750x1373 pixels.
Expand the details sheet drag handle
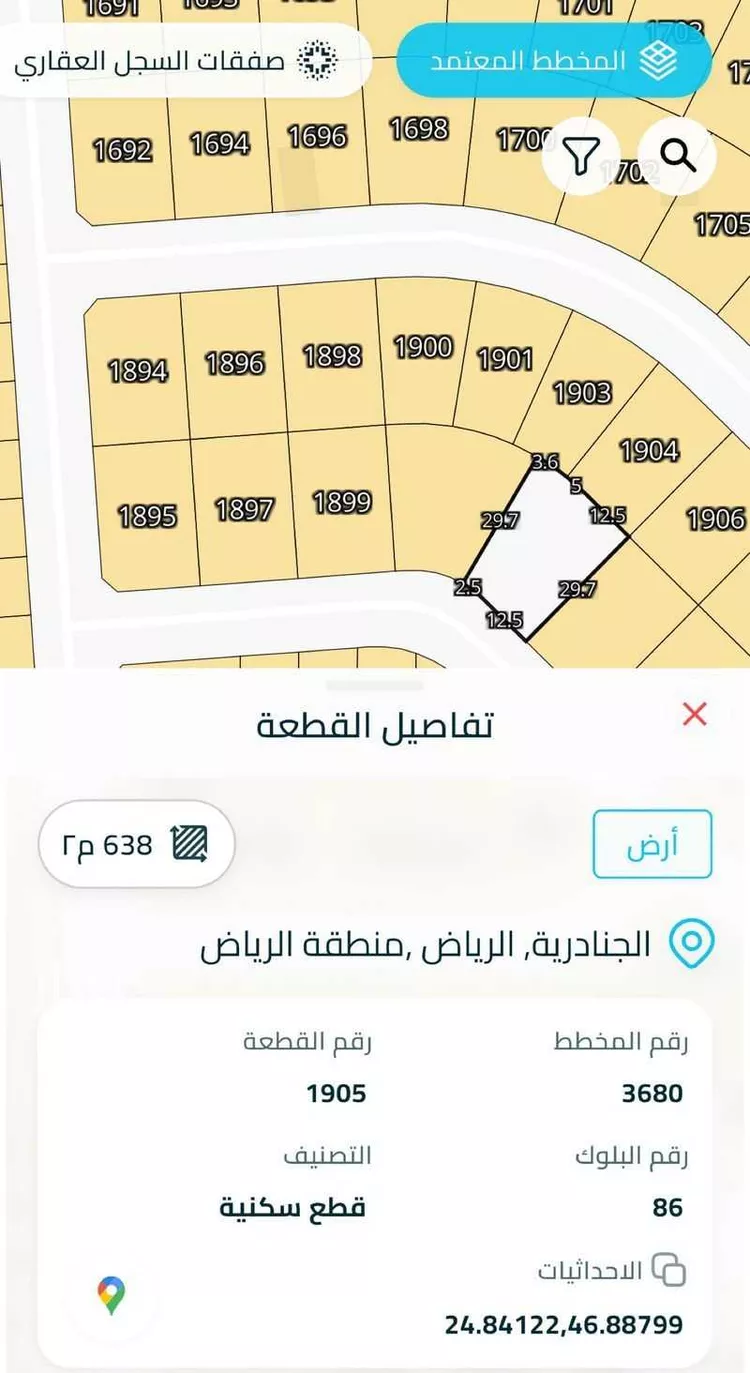pos(375,685)
